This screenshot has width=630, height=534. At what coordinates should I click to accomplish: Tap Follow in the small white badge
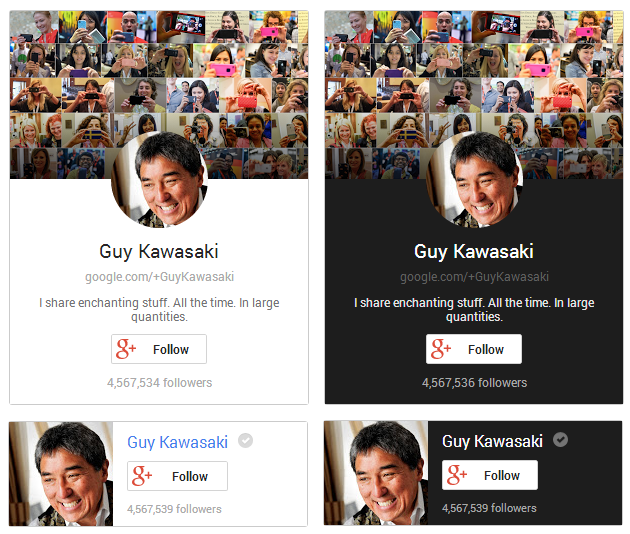click(177, 476)
